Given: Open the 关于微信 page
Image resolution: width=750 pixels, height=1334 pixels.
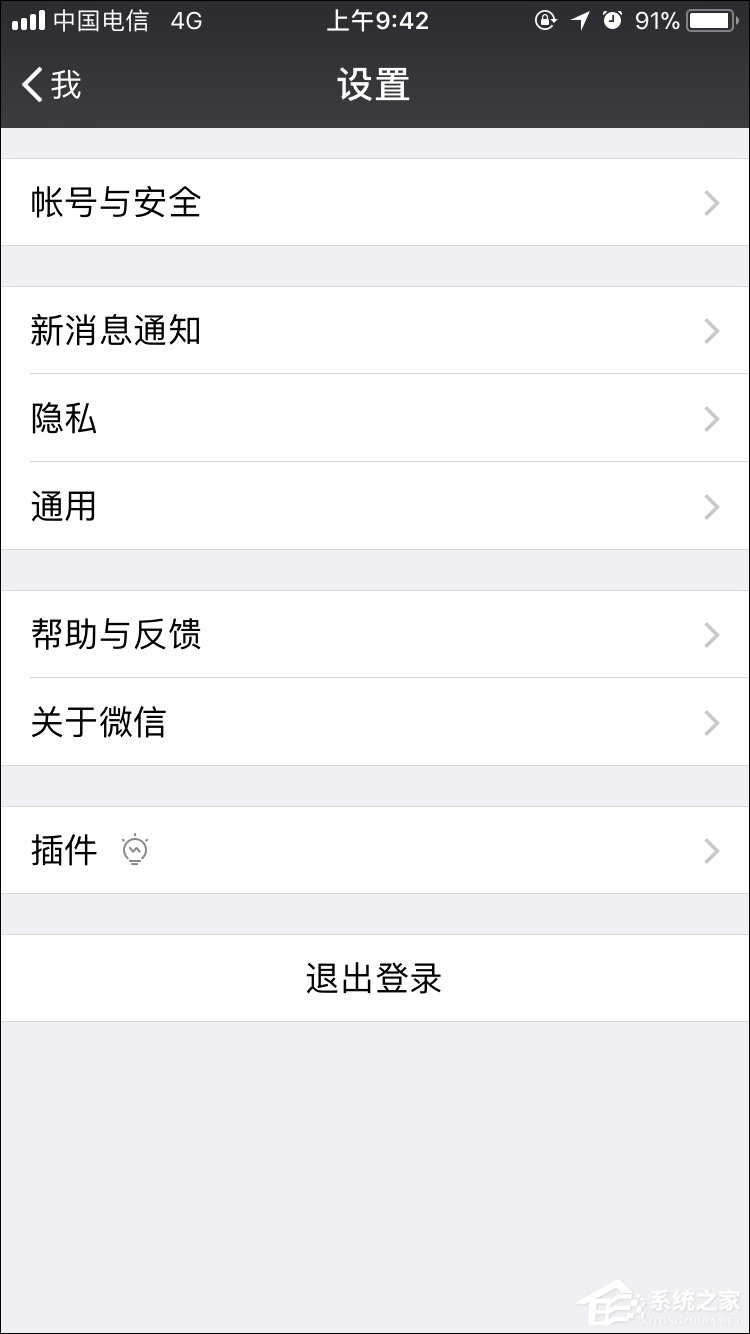Looking at the screenshot, I should pyautogui.click(x=375, y=723).
